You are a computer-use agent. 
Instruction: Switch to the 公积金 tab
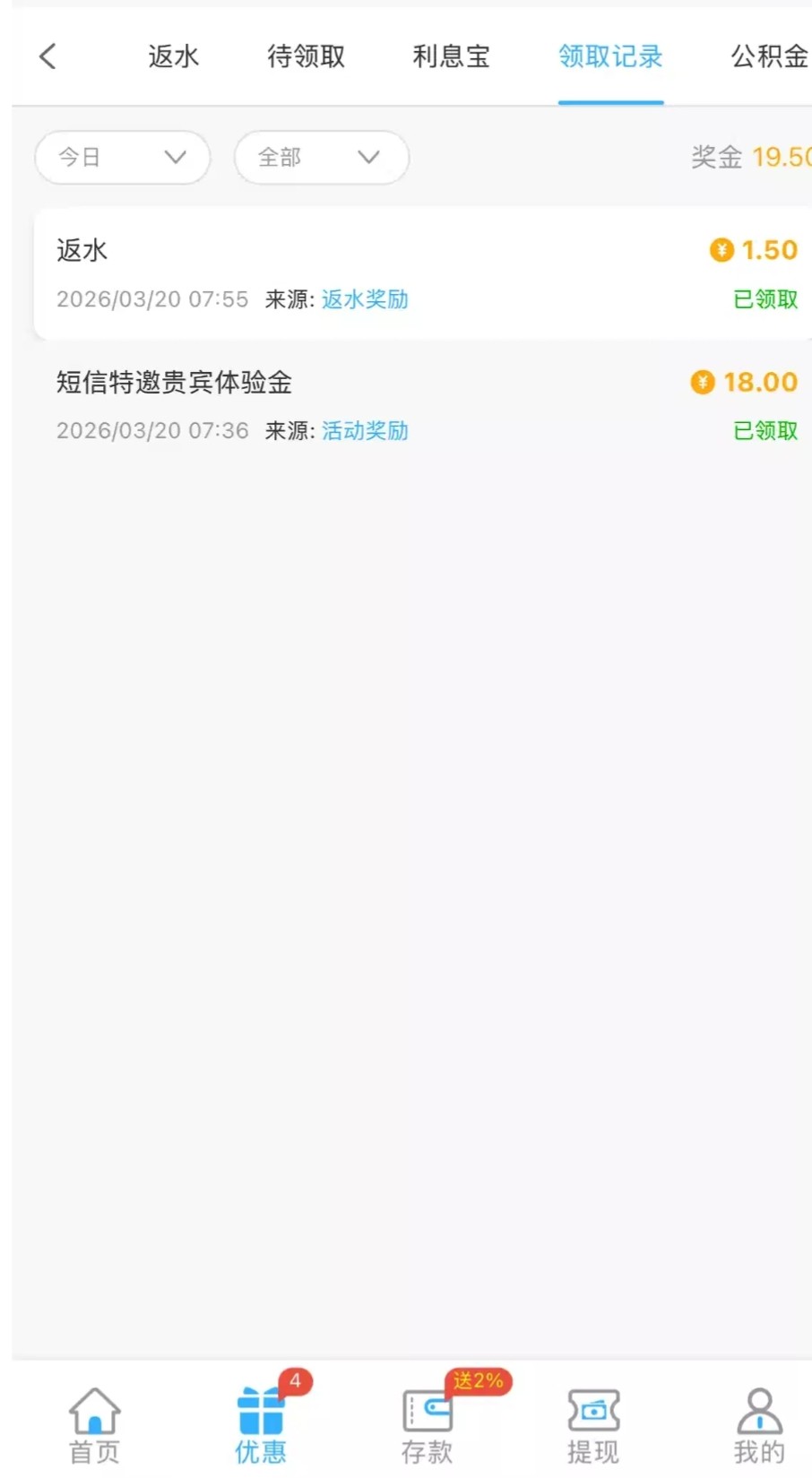768,56
